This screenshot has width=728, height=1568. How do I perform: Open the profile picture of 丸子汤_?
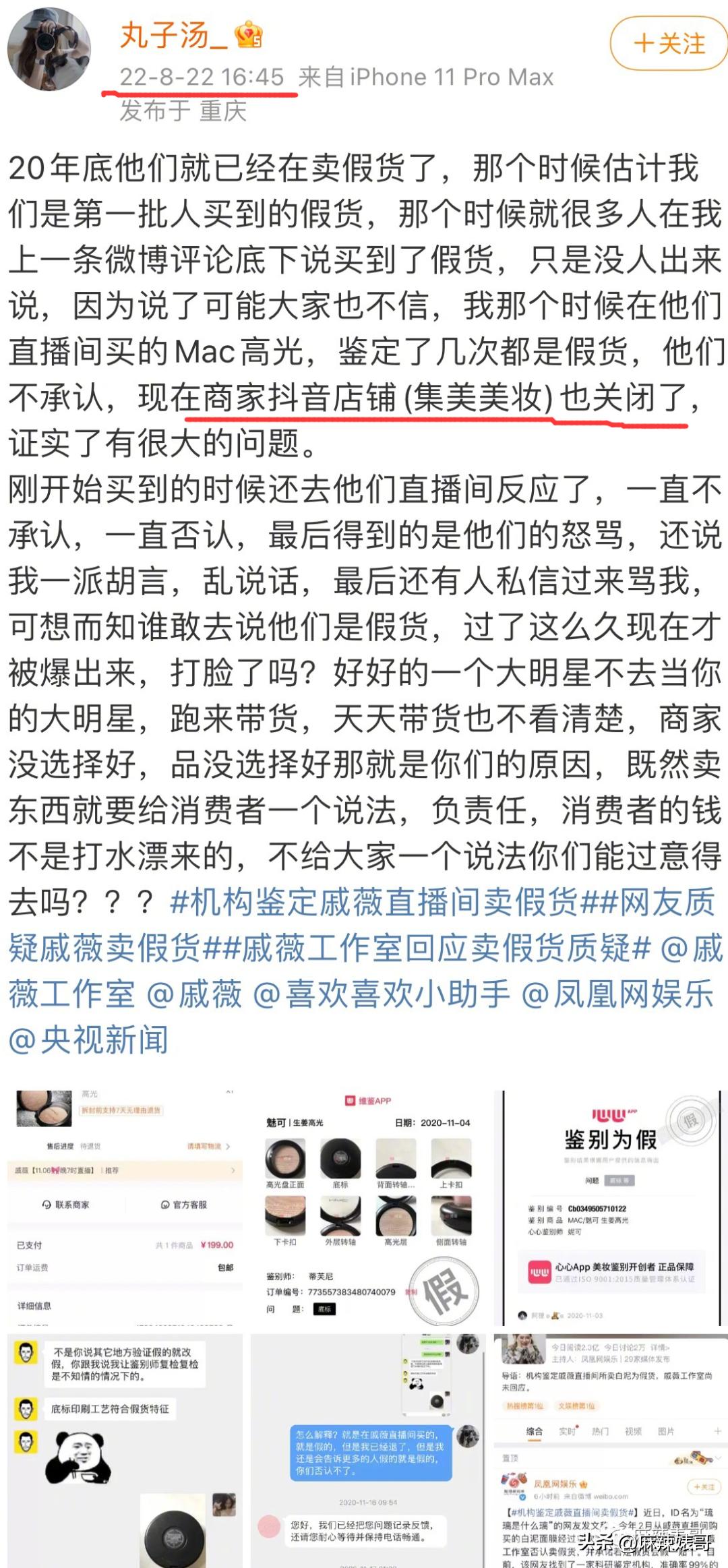coord(49,50)
